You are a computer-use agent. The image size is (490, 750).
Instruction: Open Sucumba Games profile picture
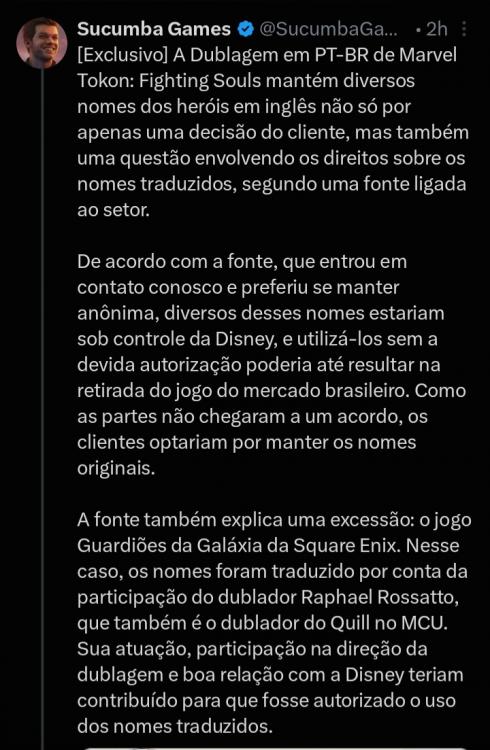[x=42, y=43]
